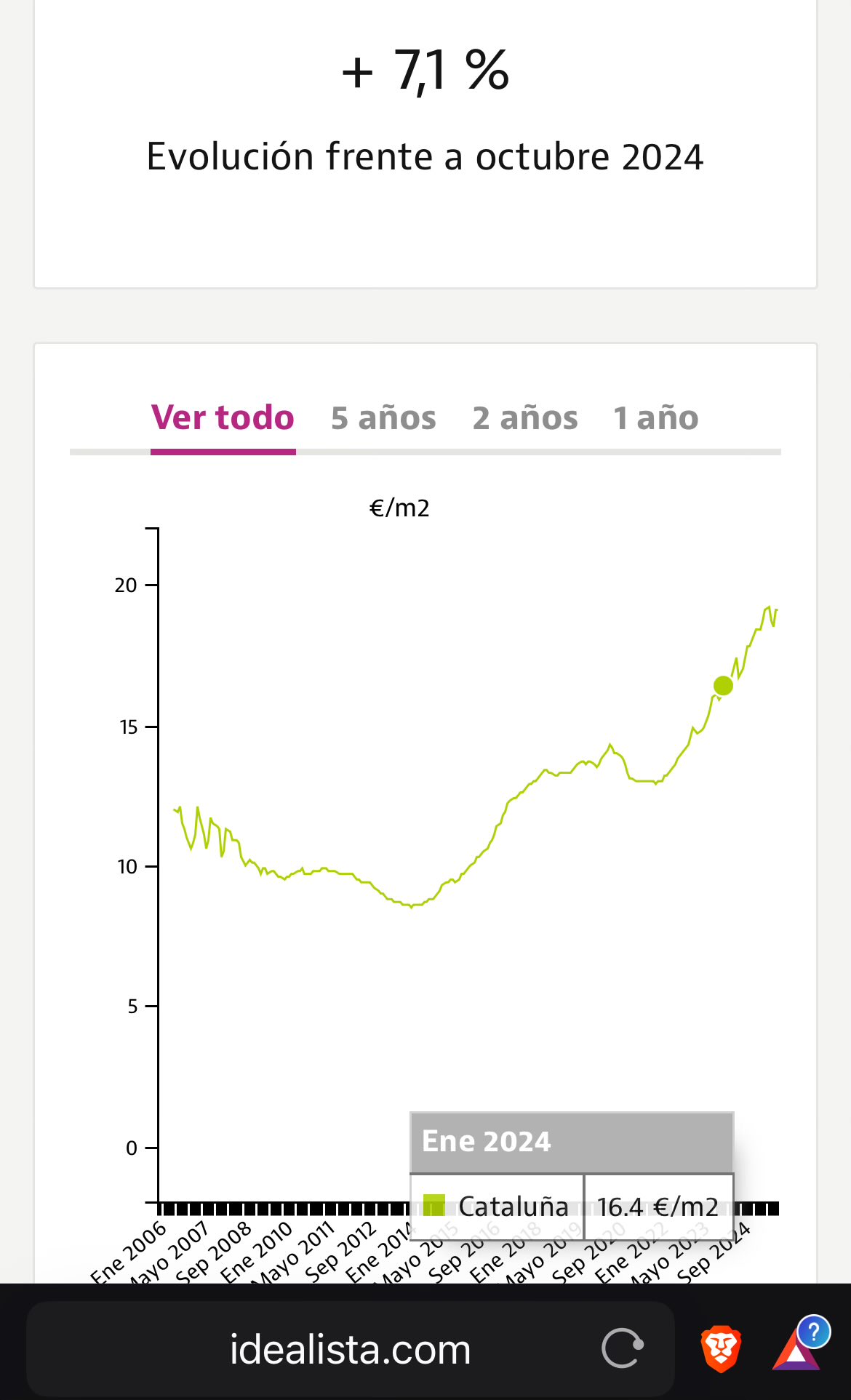
Task: Open Brave Shields lion icon
Action: coord(721,1349)
